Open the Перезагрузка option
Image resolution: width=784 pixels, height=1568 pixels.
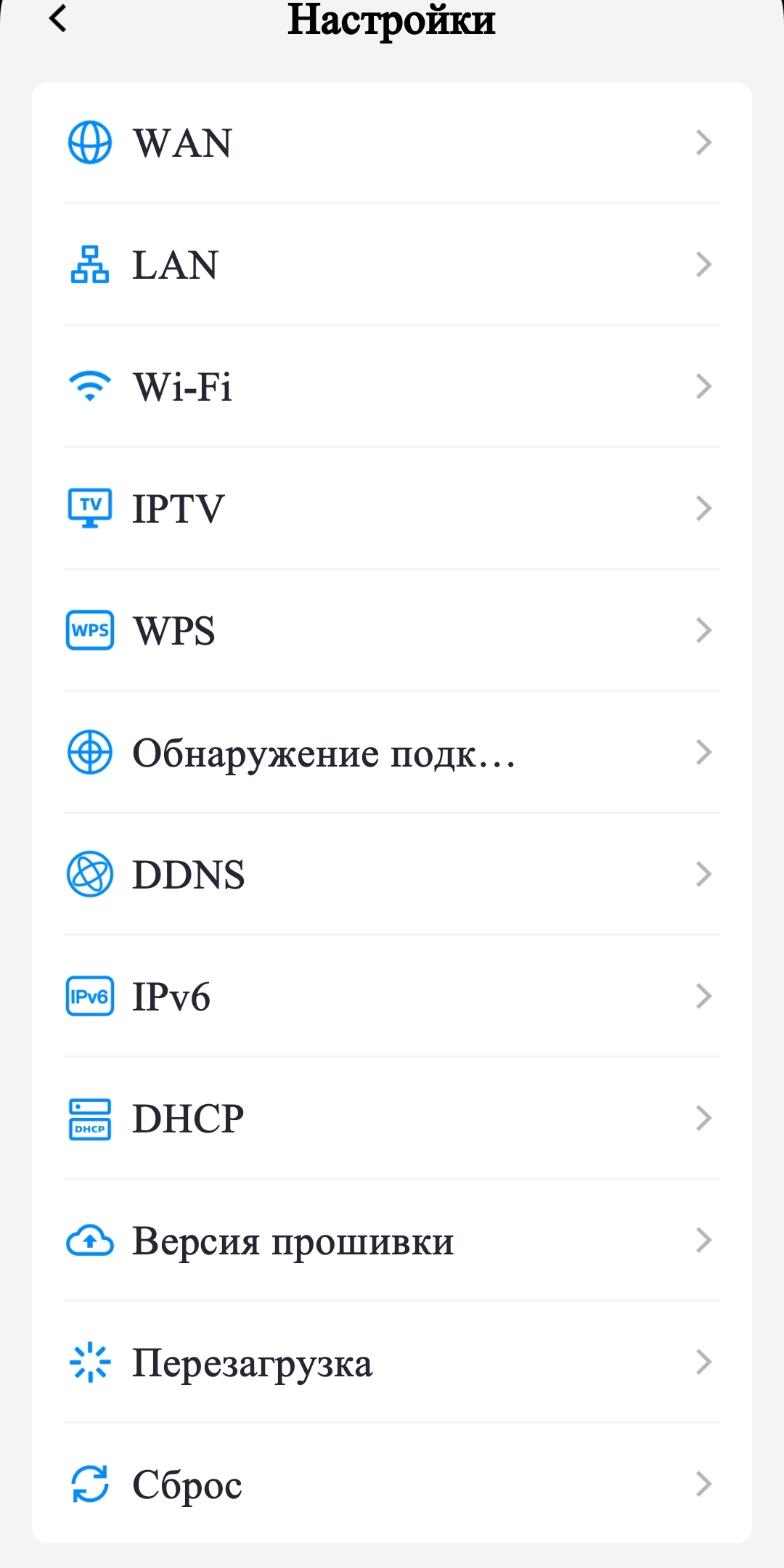click(x=392, y=1362)
